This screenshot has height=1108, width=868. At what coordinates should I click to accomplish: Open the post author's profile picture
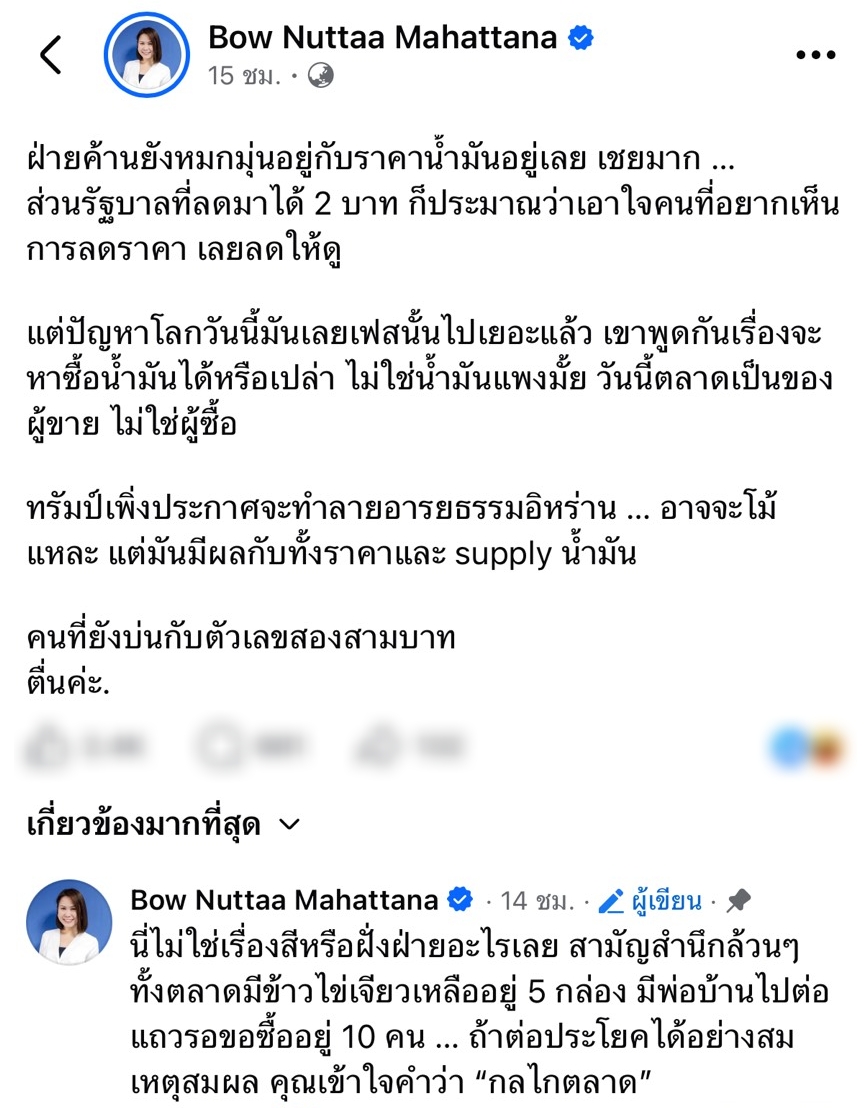click(147, 56)
